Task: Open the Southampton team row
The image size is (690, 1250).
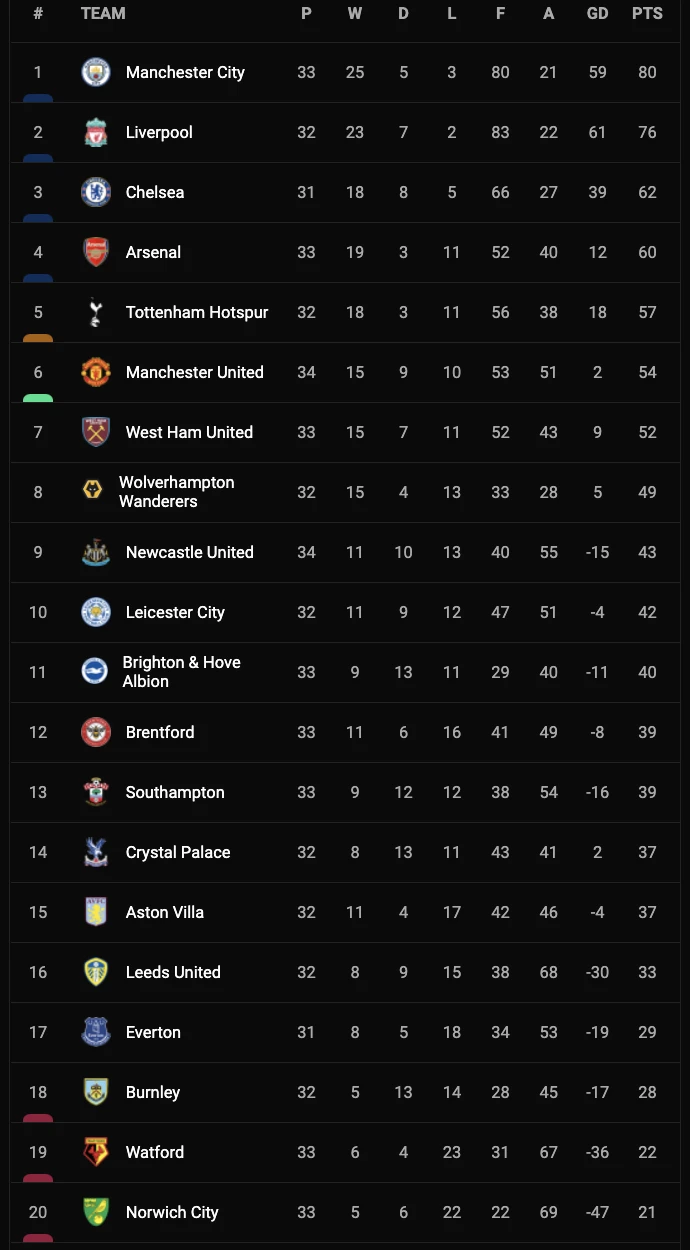Action: tap(175, 792)
